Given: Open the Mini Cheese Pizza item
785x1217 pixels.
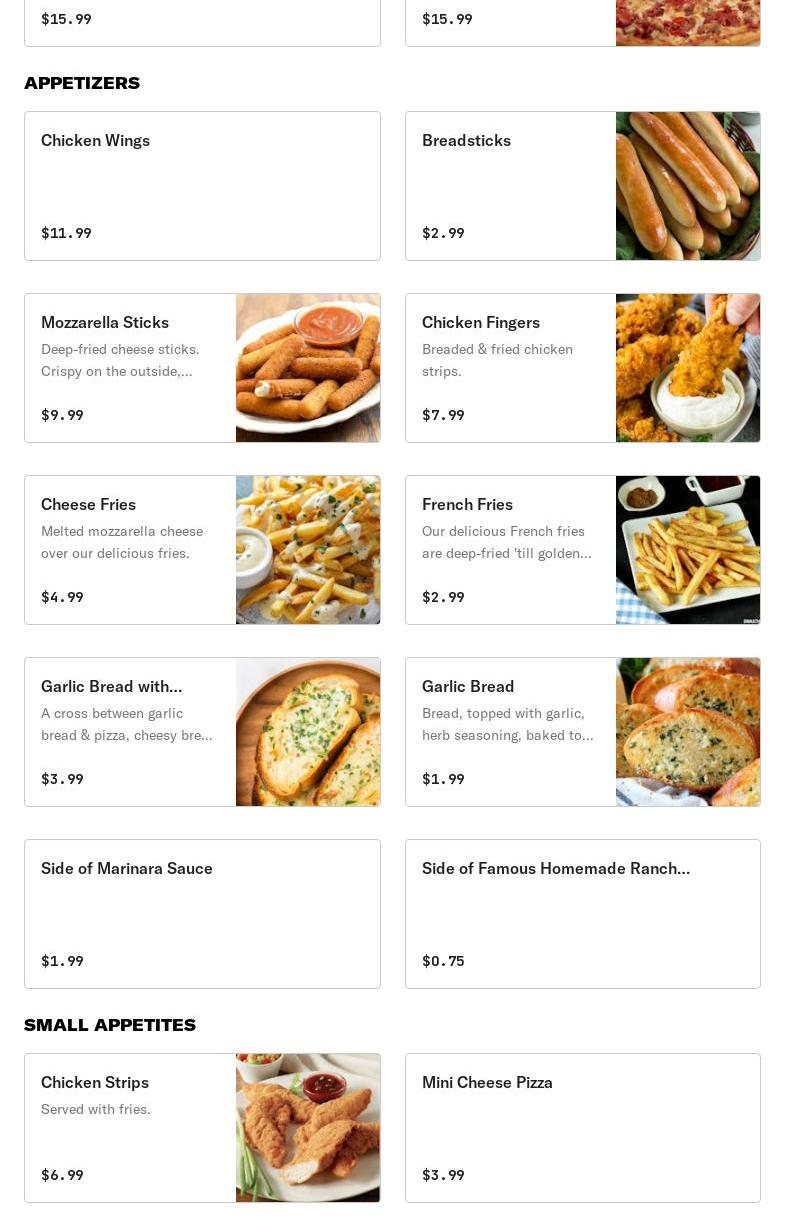Looking at the screenshot, I should point(582,1128).
